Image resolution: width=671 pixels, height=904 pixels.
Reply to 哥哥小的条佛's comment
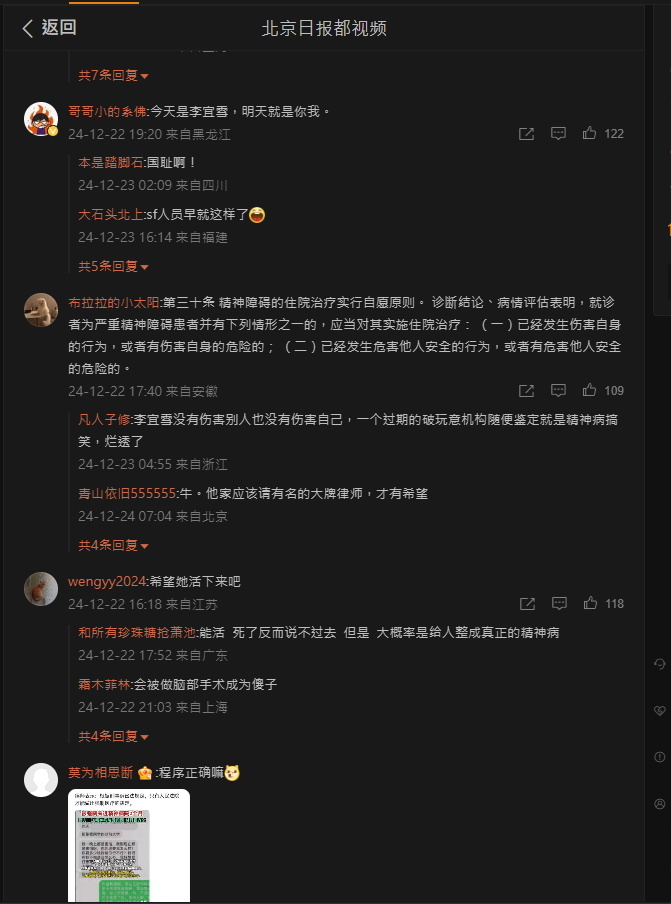pyautogui.click(x=559, y=133)
